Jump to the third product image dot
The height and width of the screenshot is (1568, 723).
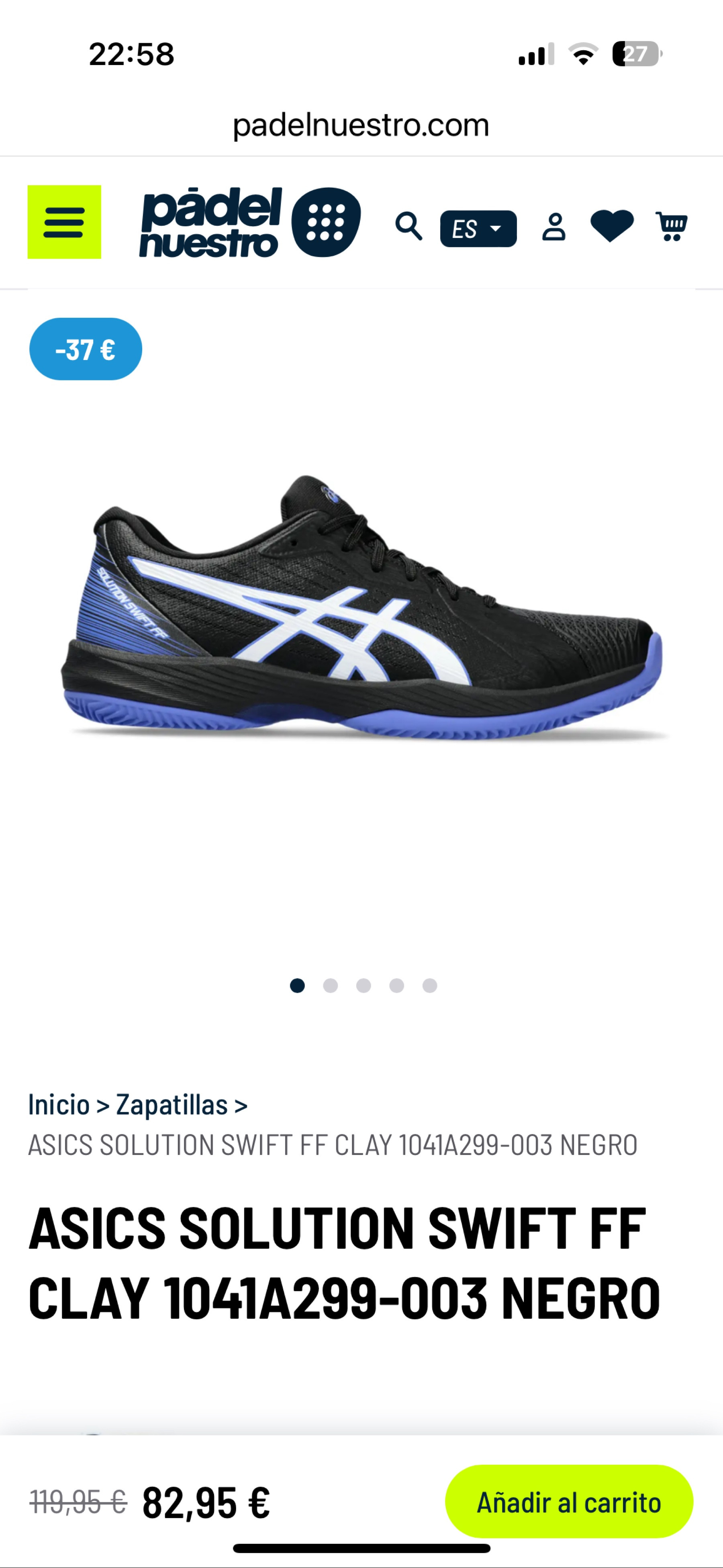click(x=364, y=985)
